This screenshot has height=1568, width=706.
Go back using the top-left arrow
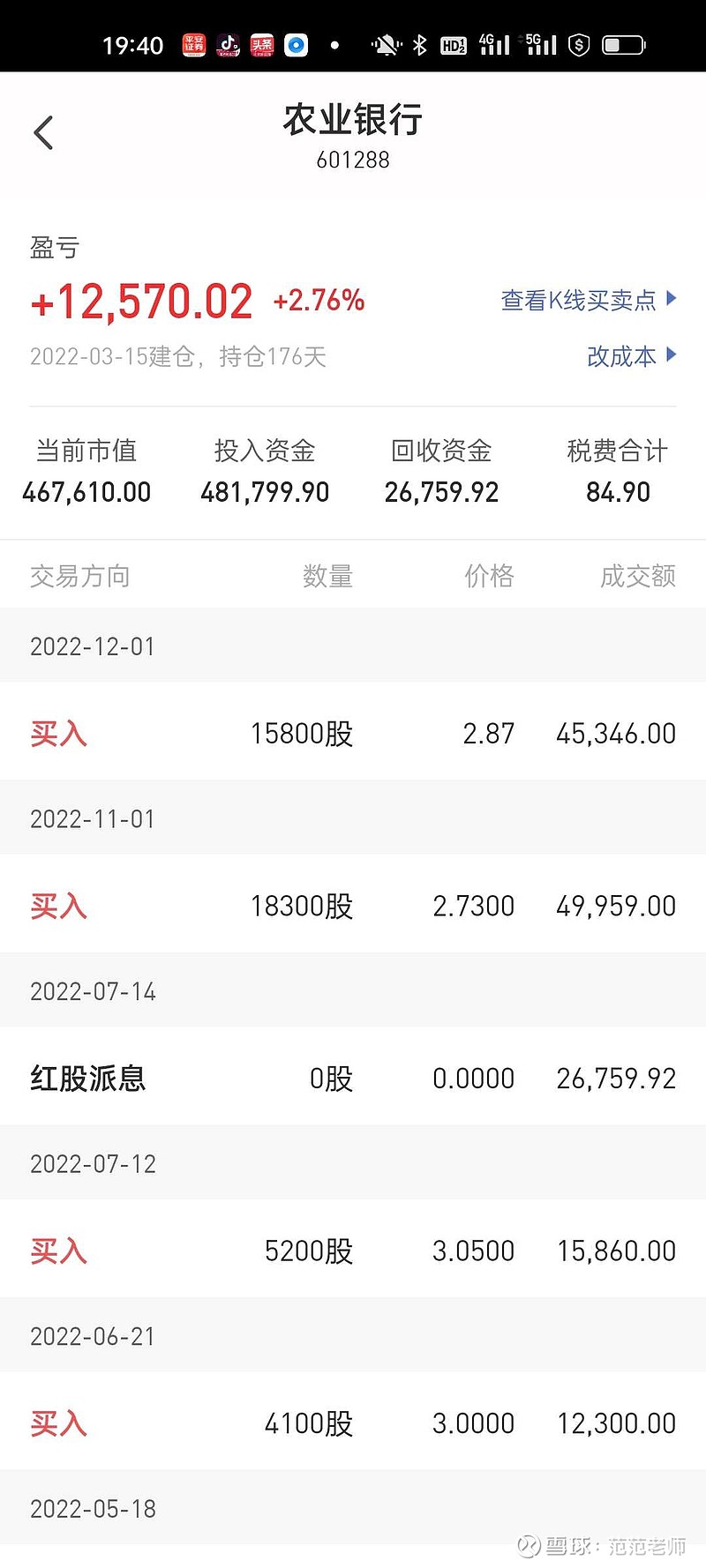[43, 133]
